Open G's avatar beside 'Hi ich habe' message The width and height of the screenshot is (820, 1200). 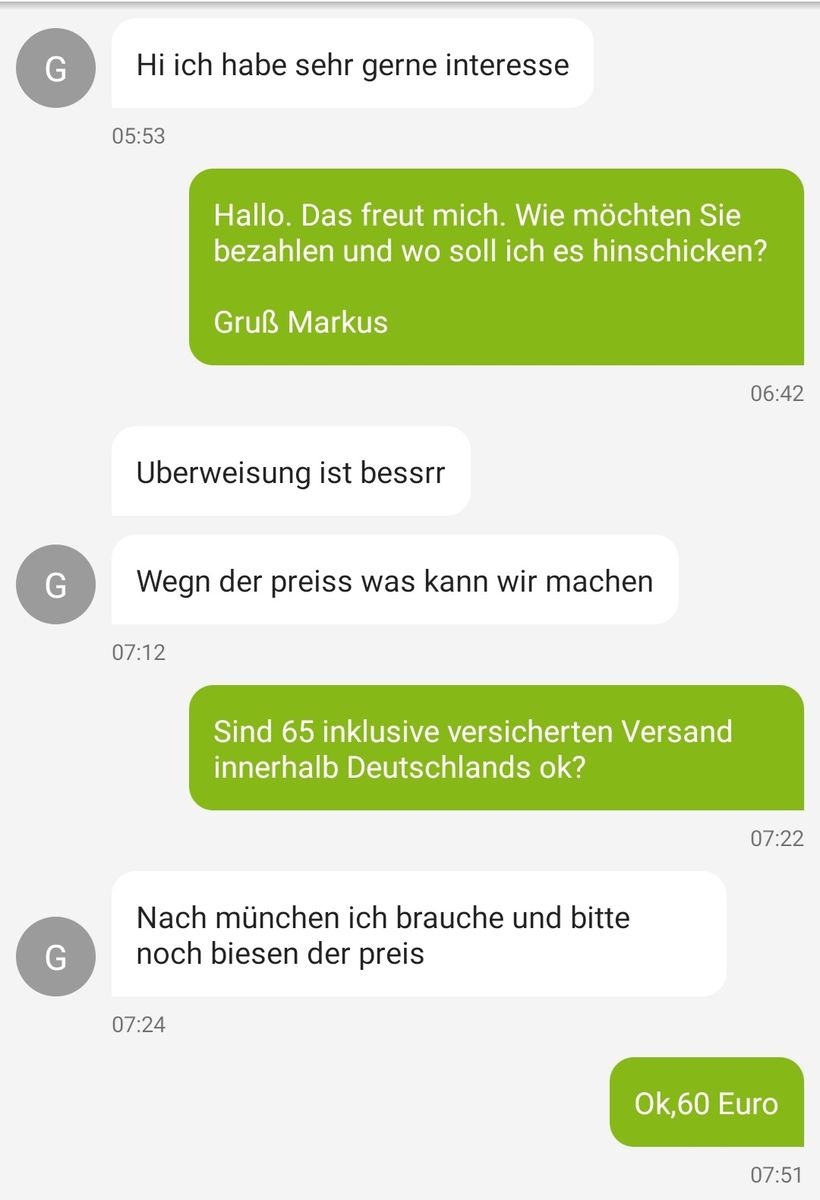[56, 69]
